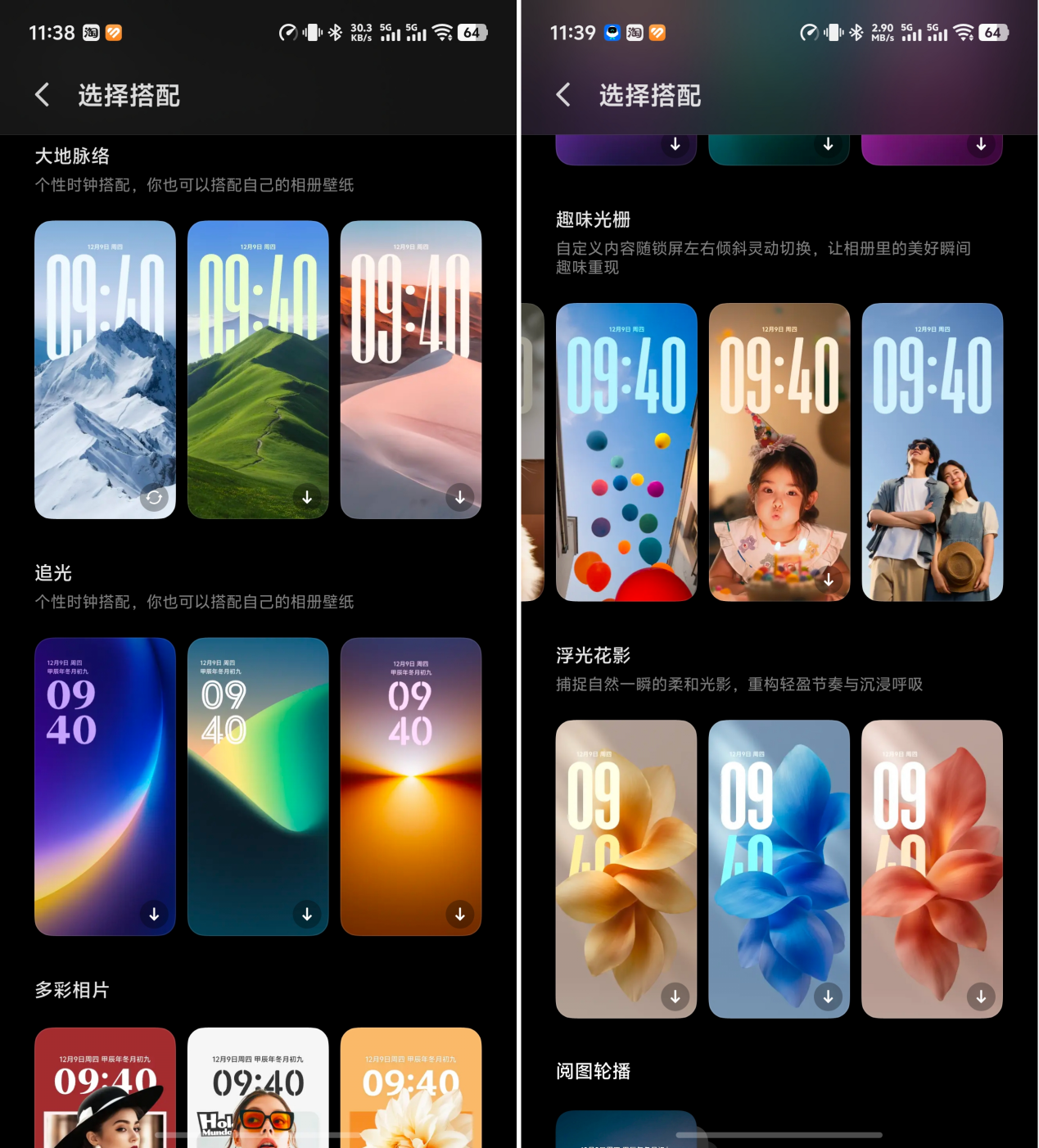1039x1148 pixels.
Task: Select the coral red flower 浮光花影 wallpaper
Action: click(x=932, y=868)
